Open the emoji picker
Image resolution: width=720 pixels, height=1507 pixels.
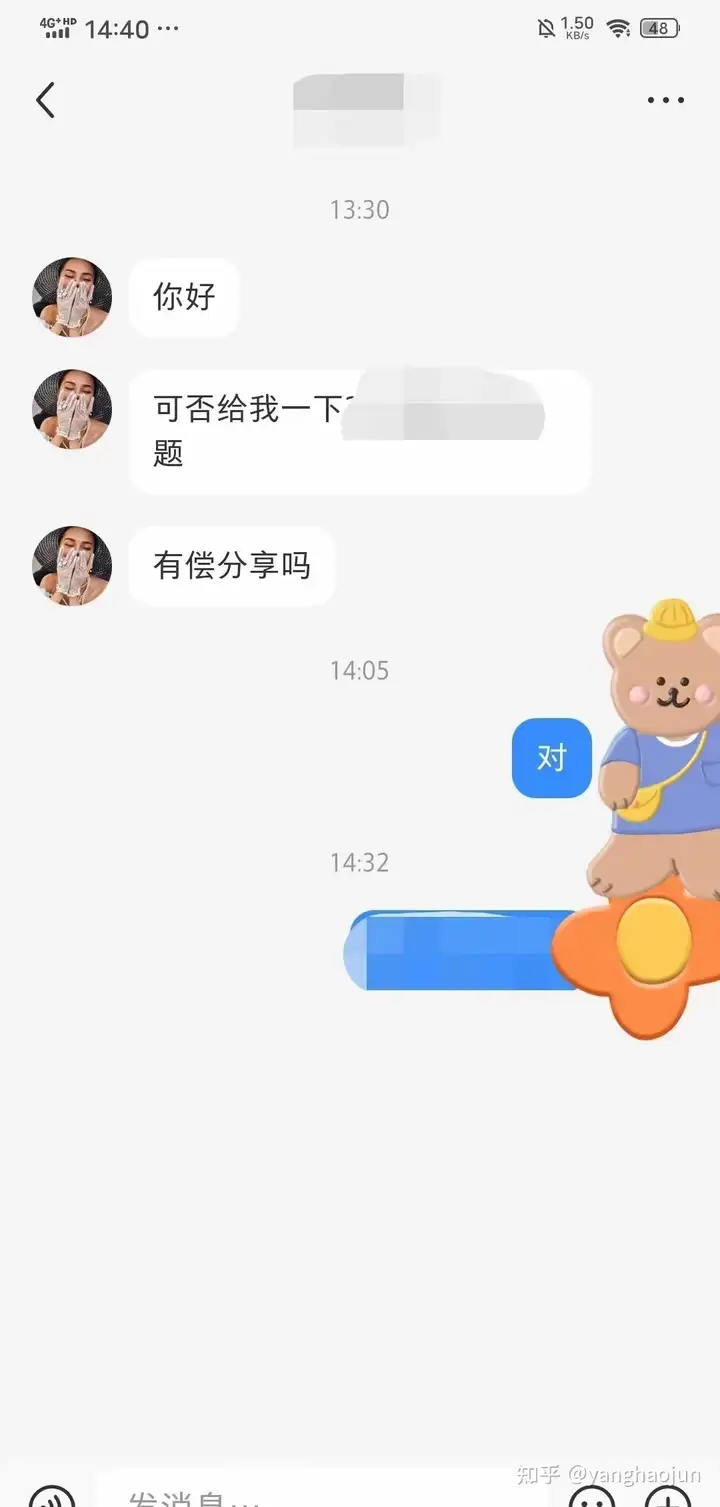pos(593,1498)
